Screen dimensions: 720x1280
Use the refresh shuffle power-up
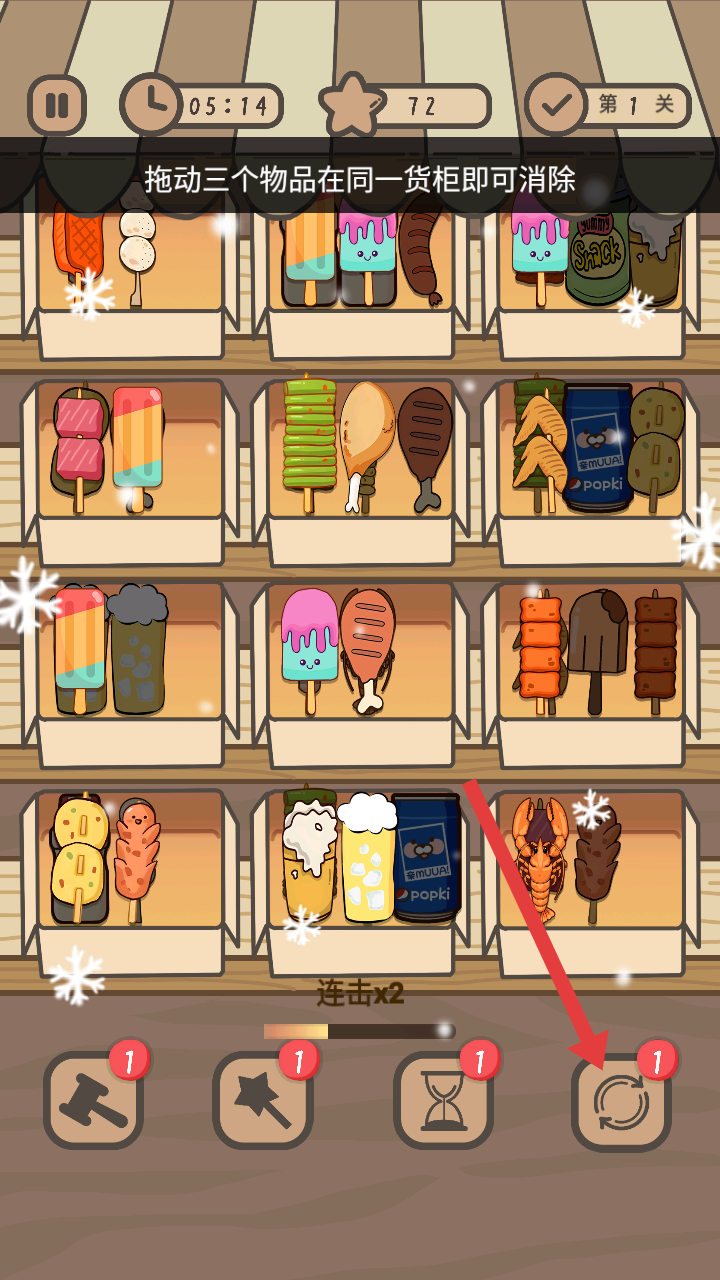[x=621, y=1102]
